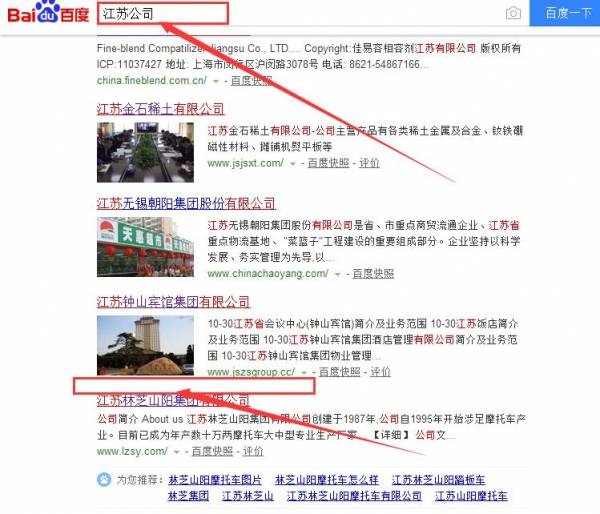
Task: Open suggested search 林芝山阳摩托车怎么样
Action: (x=327, y=480)
